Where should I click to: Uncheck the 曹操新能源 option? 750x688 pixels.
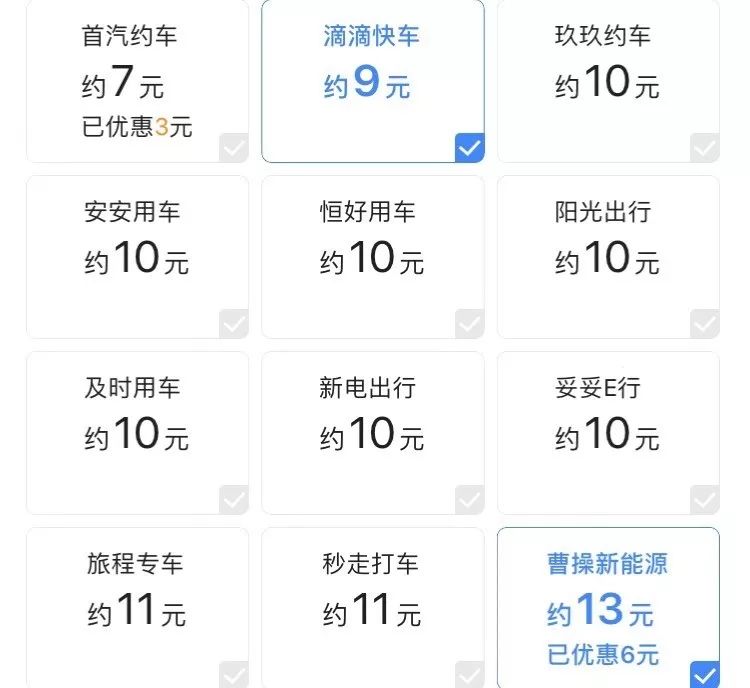pyautogui.click(x=608, y=605)
